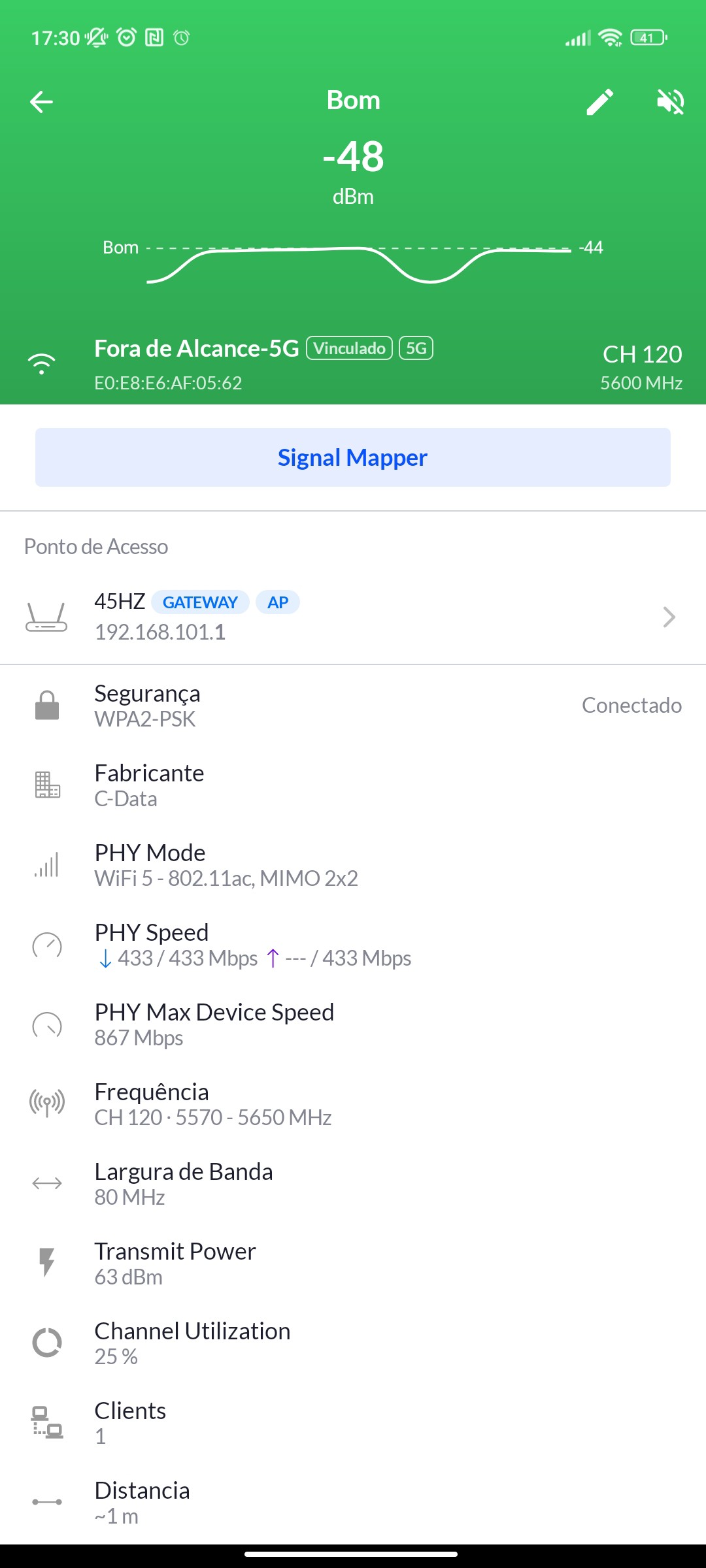Open Signal Mapper
Image resolution: width=706 pixels, height=1568 pixels.
353,457
